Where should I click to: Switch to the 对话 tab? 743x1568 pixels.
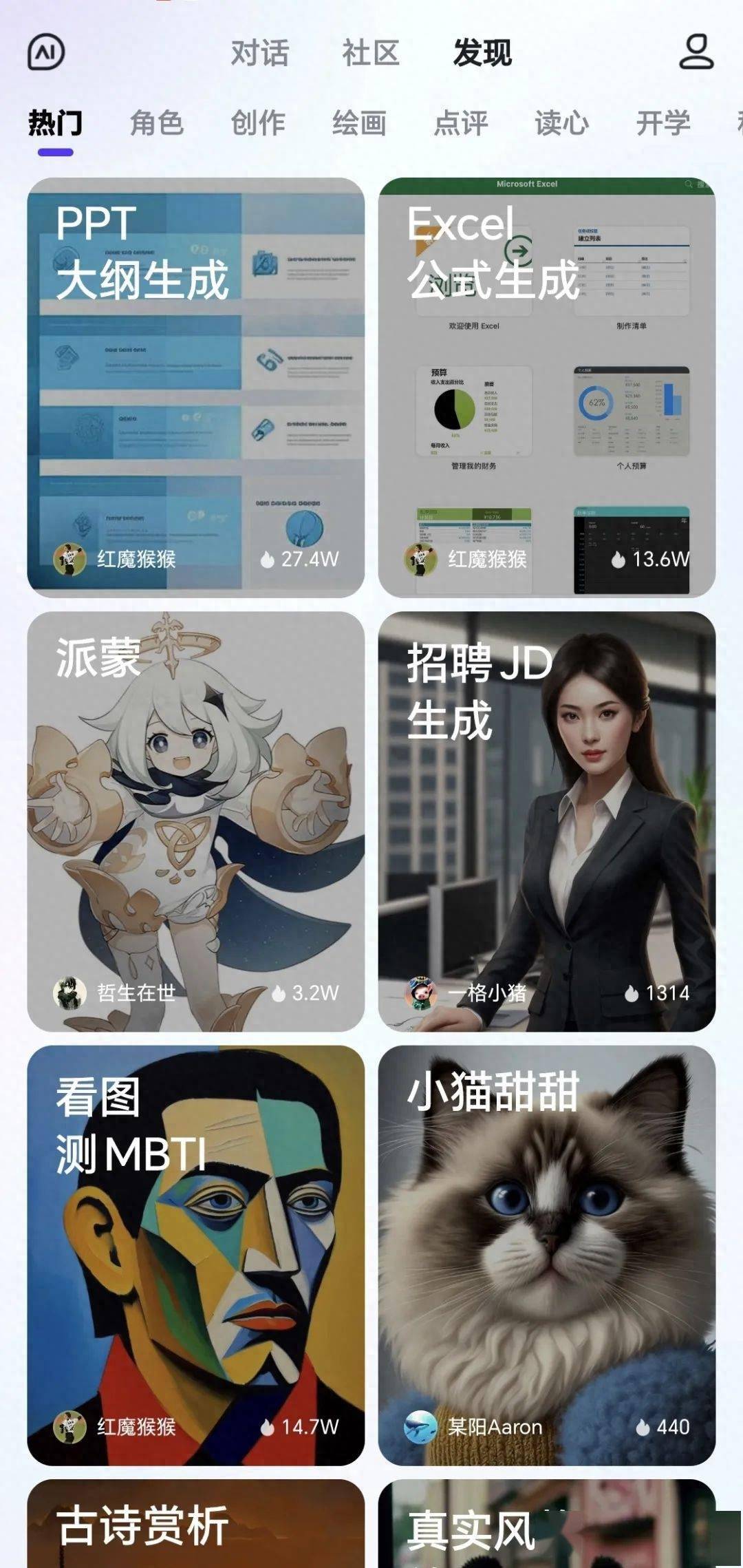coord(259,53)
